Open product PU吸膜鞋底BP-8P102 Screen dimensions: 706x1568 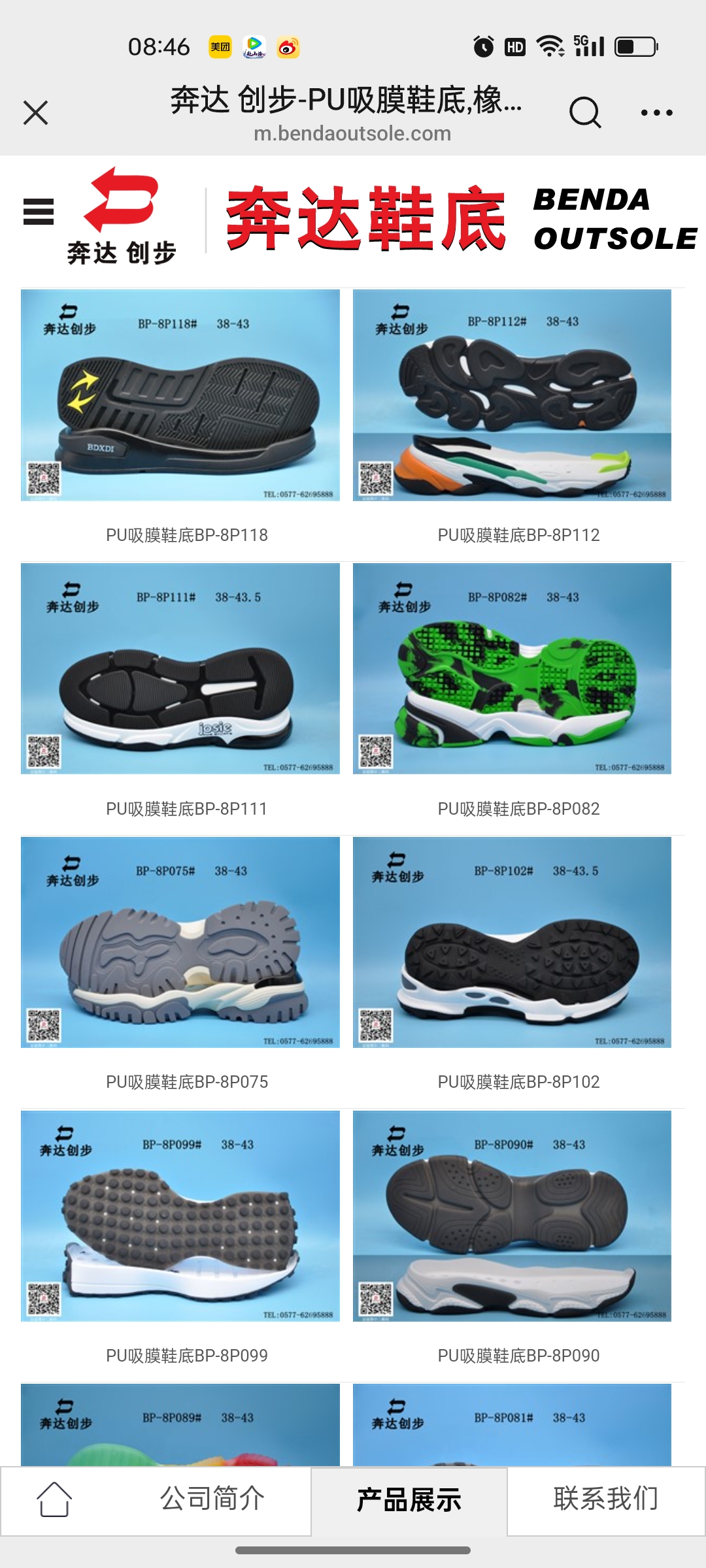(512, 942)
